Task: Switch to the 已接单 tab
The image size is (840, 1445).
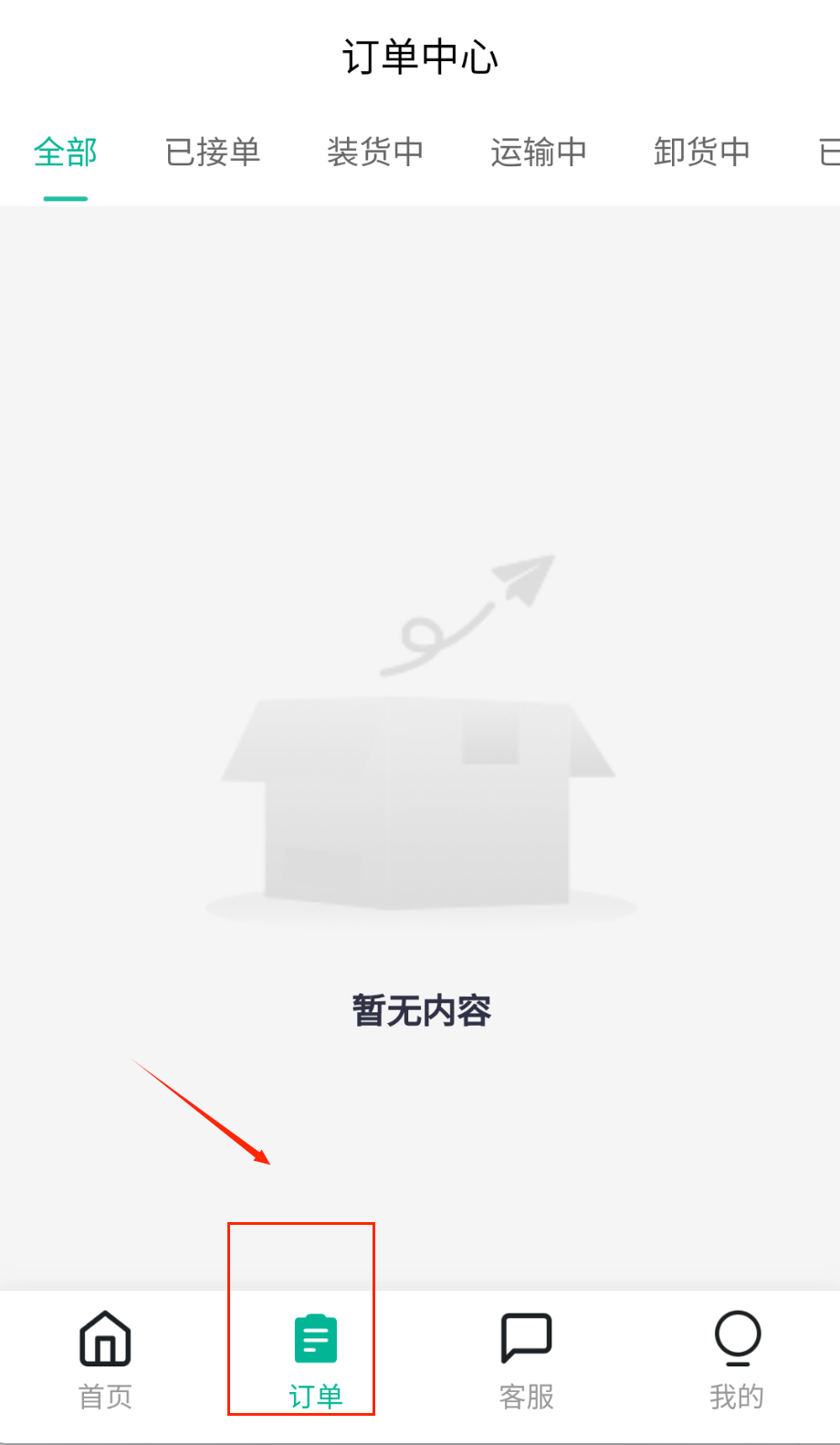Action: tap(213, 152)
